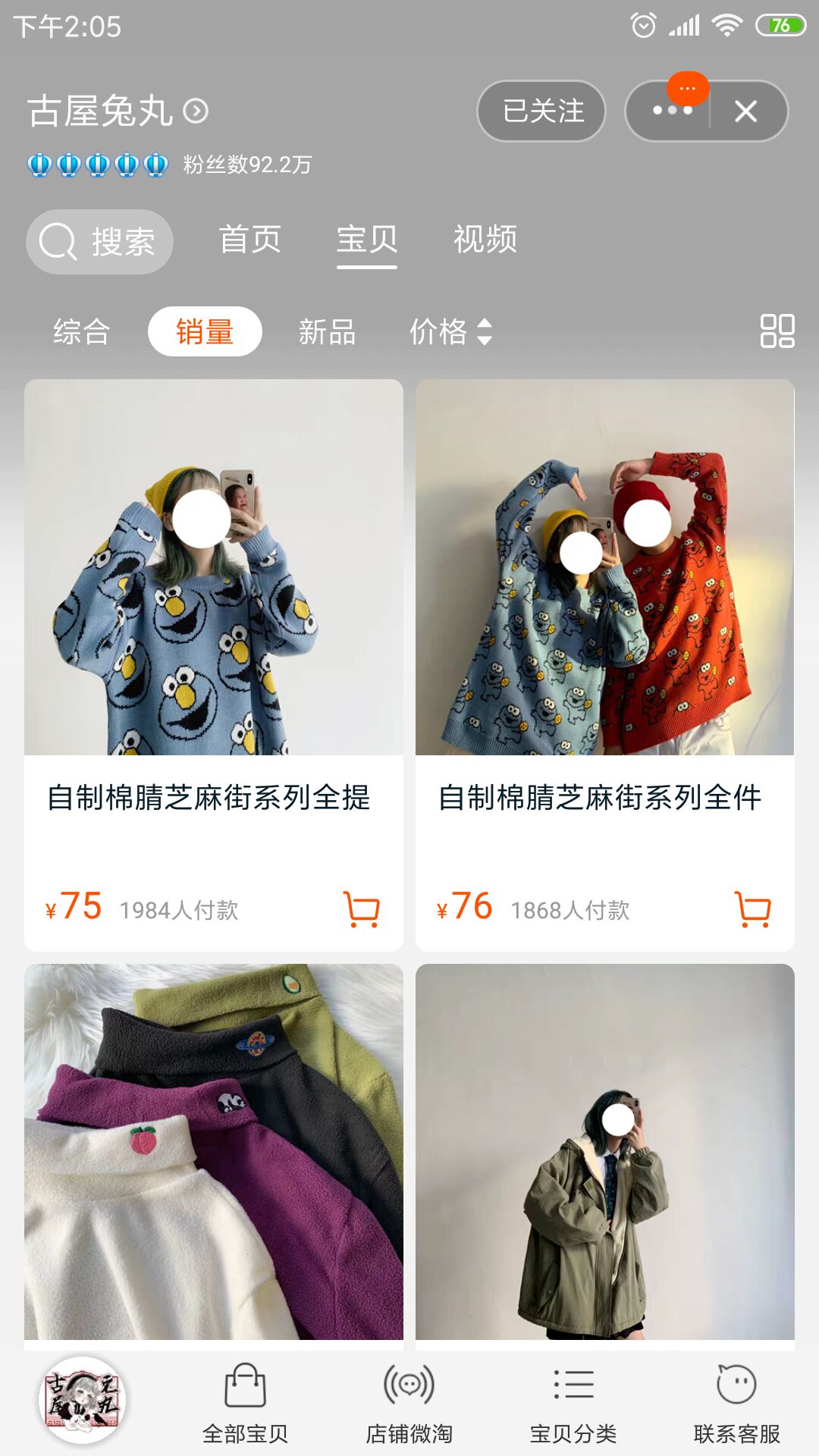Sort products by 价格
The height and width of the screenshot is (1456, 819).
click(x=450, y=331)
